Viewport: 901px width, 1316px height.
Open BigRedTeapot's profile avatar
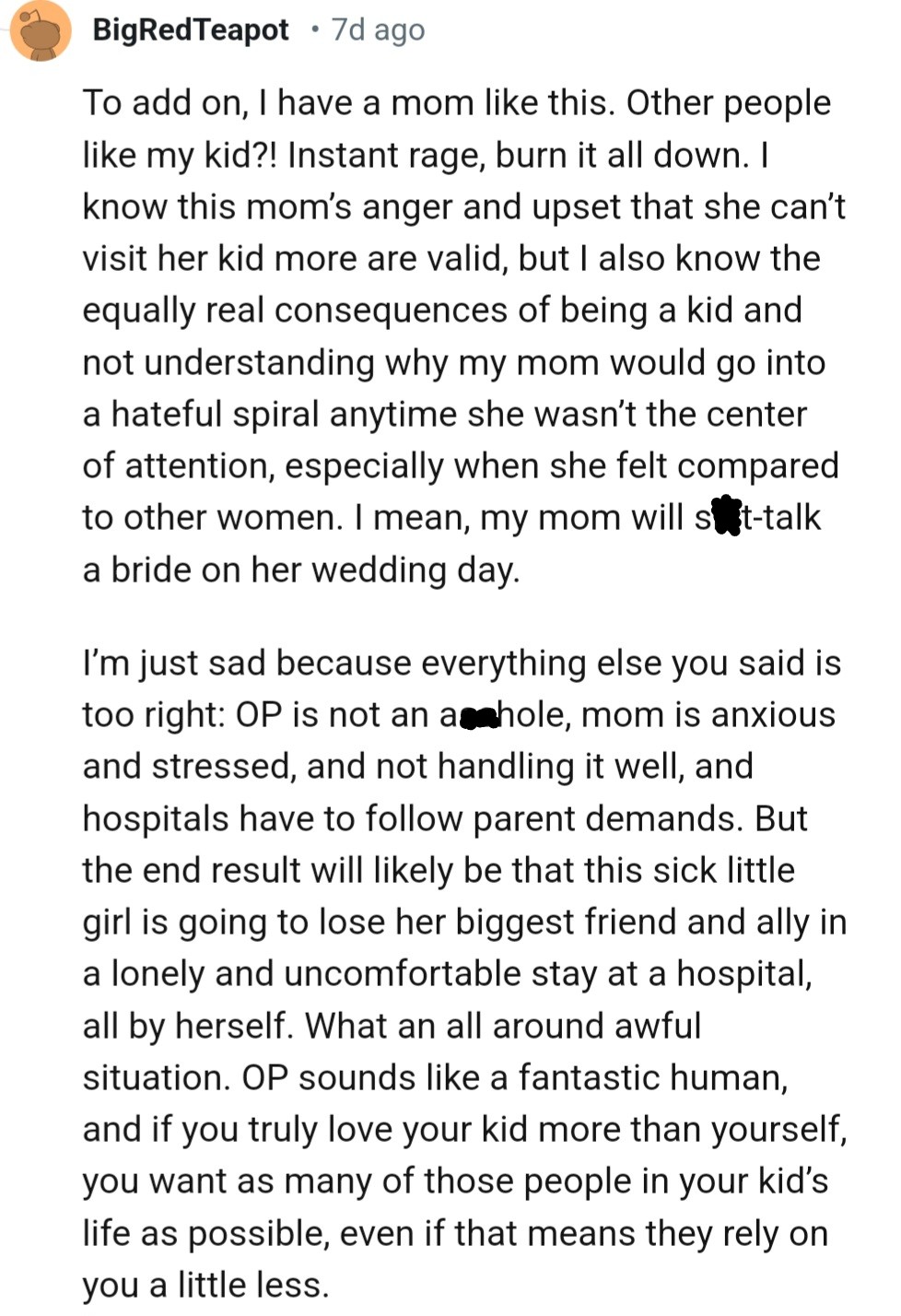[41, 31]
